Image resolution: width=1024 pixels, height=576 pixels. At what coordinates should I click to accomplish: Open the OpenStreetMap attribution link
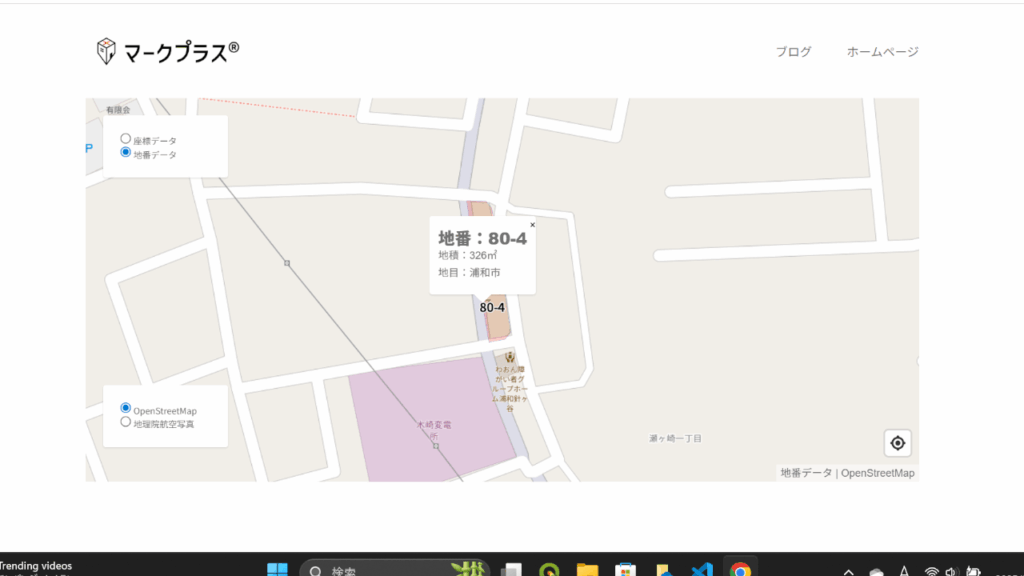coord(877,473)
